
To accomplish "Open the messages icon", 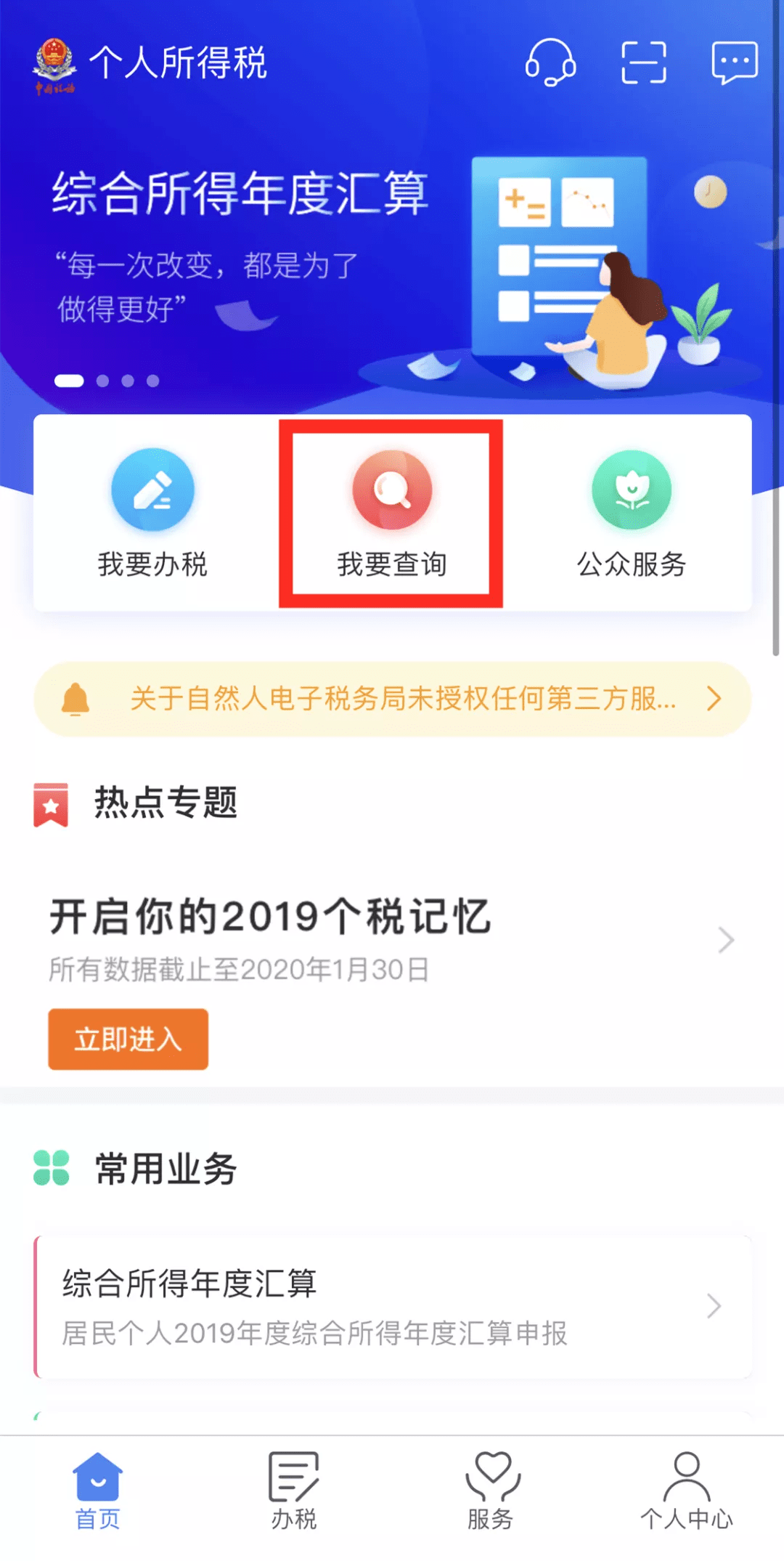I will click(735, 62).
